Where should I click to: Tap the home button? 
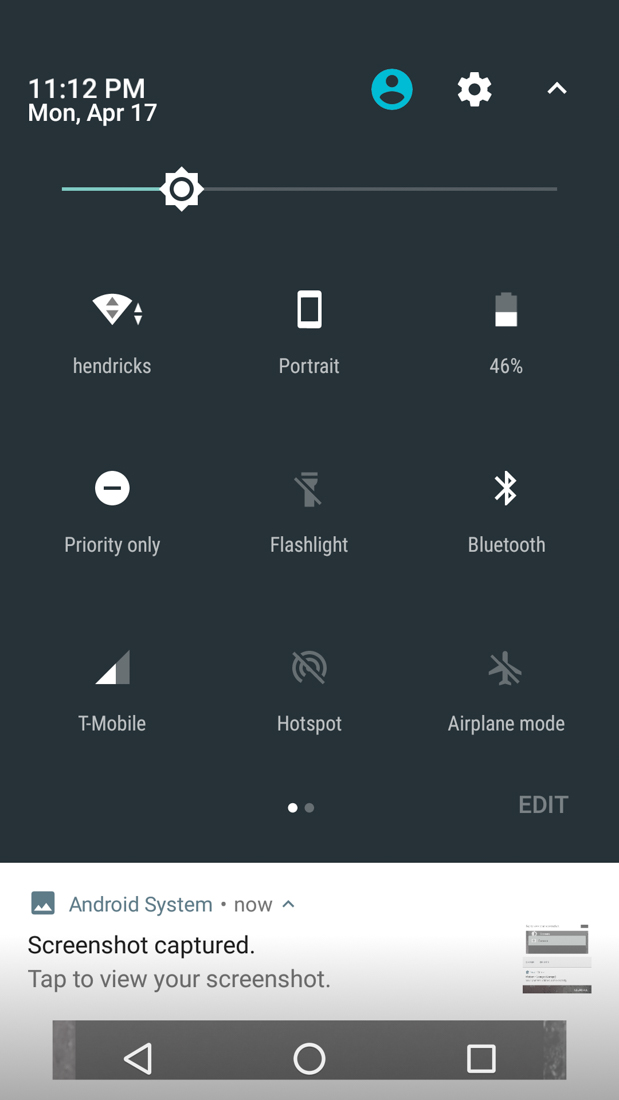point(309,1058)
